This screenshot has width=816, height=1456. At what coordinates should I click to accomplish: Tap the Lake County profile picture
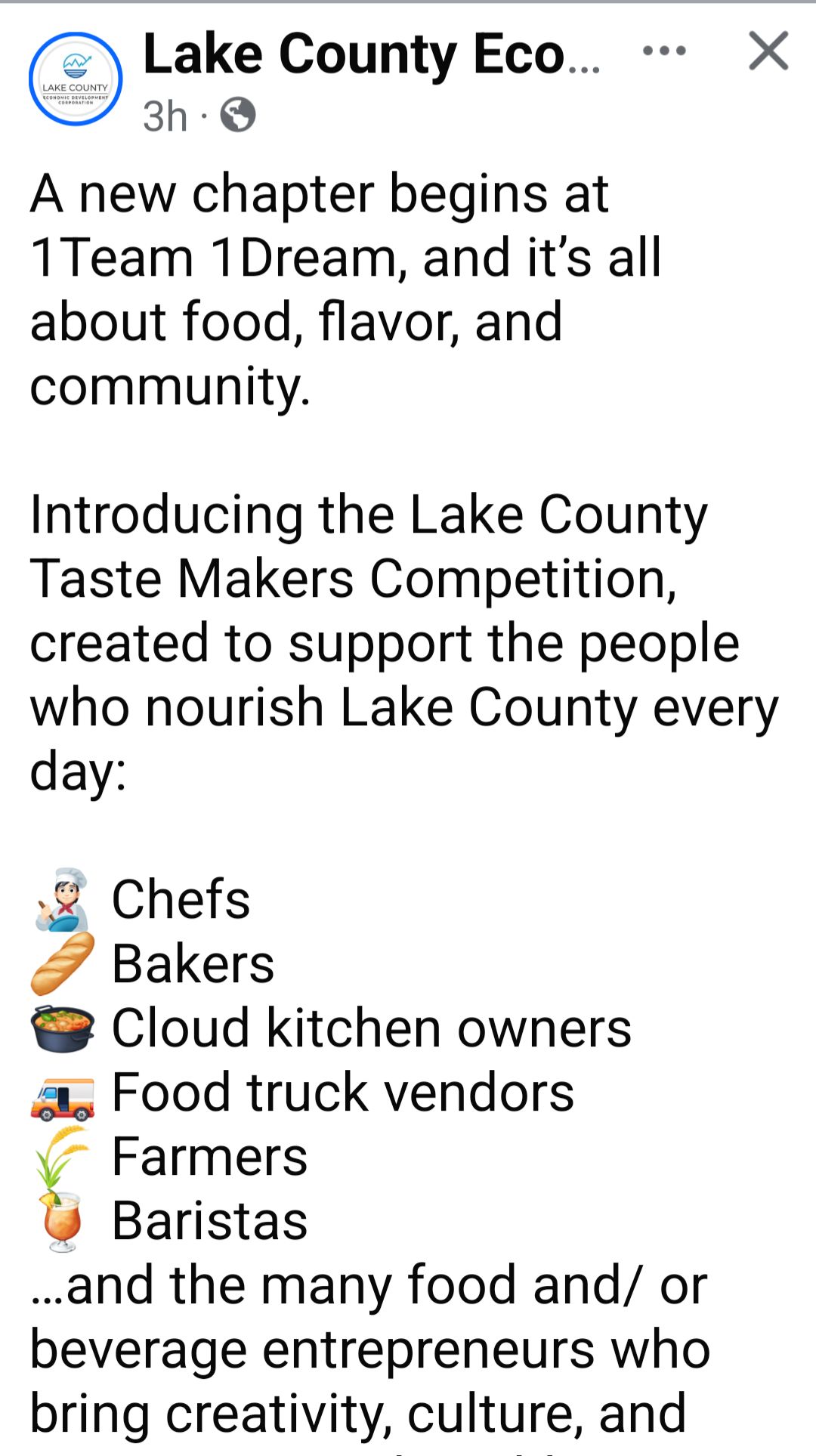coord(76,79)
